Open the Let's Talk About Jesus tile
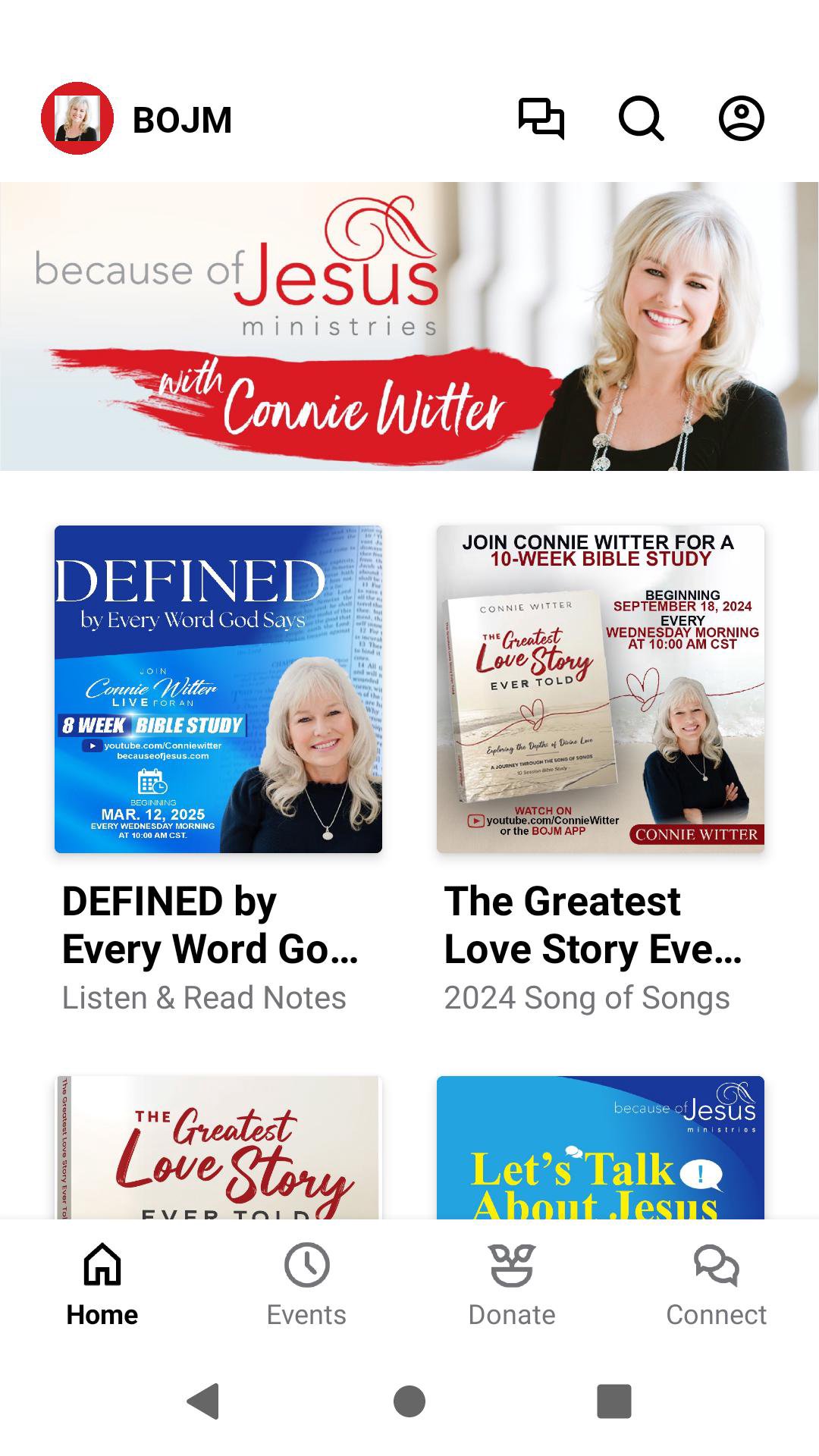 [601, 1147]
